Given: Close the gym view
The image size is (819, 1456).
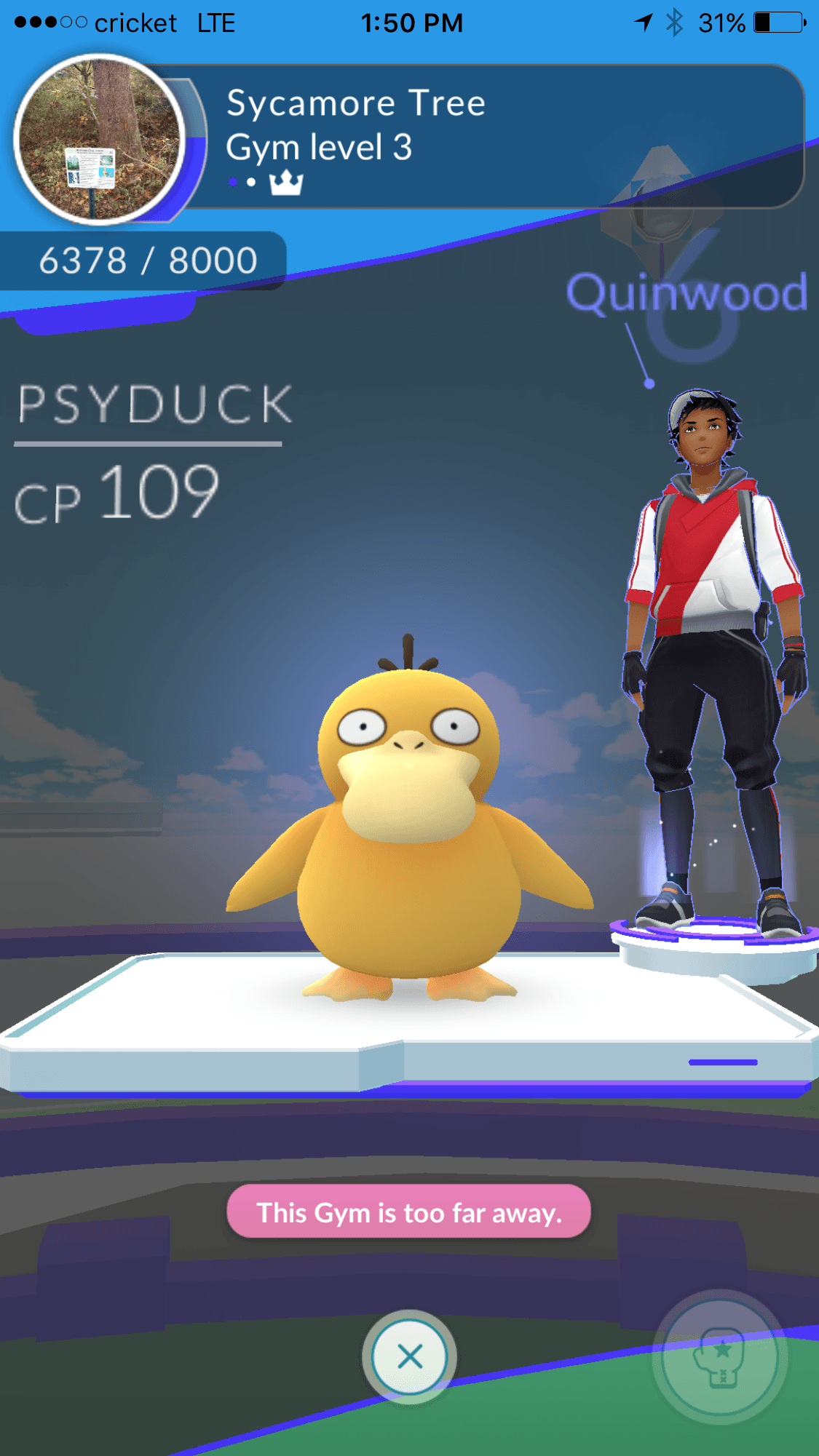Looking at the screenshot, I should (410, 1356).
